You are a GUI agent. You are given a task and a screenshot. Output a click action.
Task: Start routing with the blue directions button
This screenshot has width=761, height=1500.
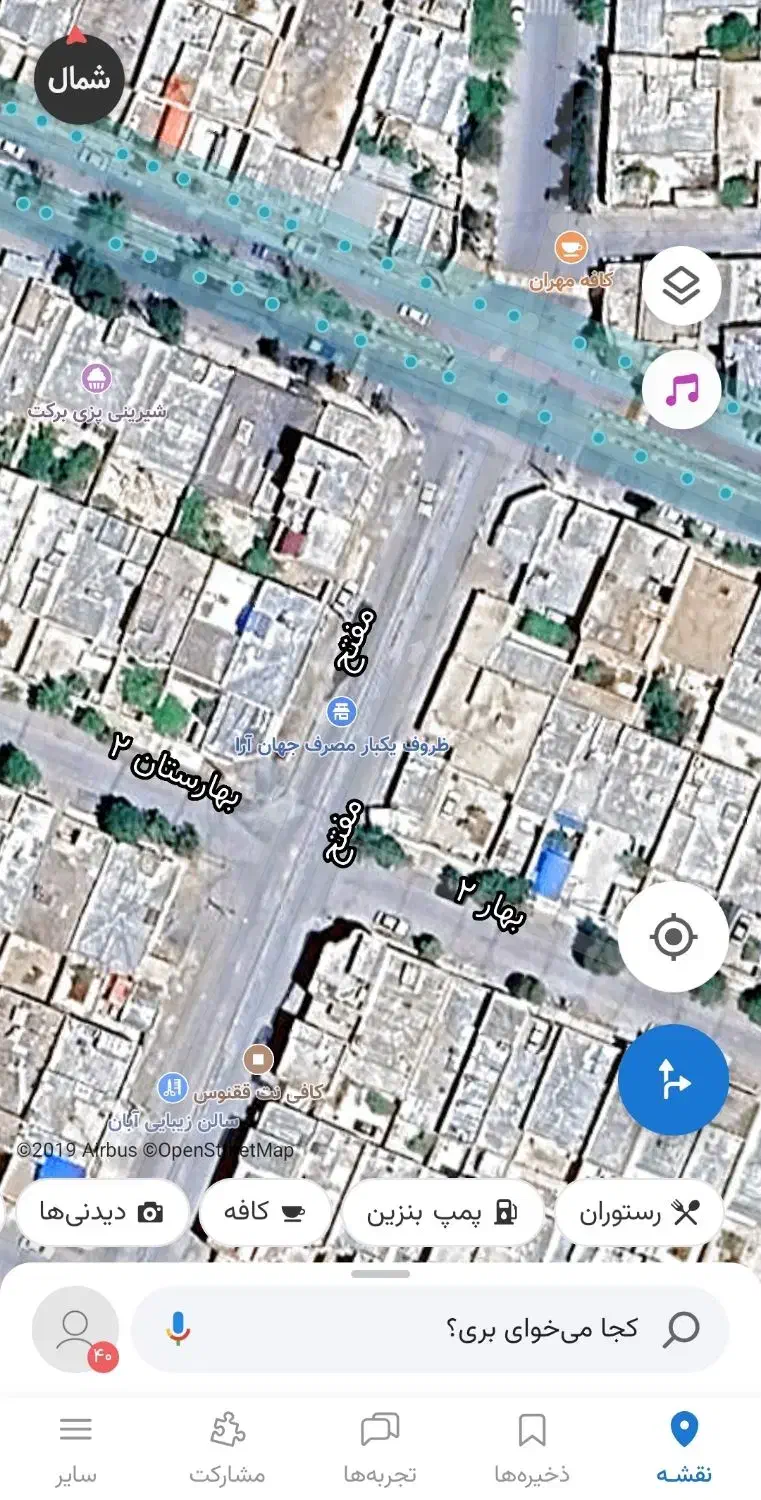[x=673, y=1080]
